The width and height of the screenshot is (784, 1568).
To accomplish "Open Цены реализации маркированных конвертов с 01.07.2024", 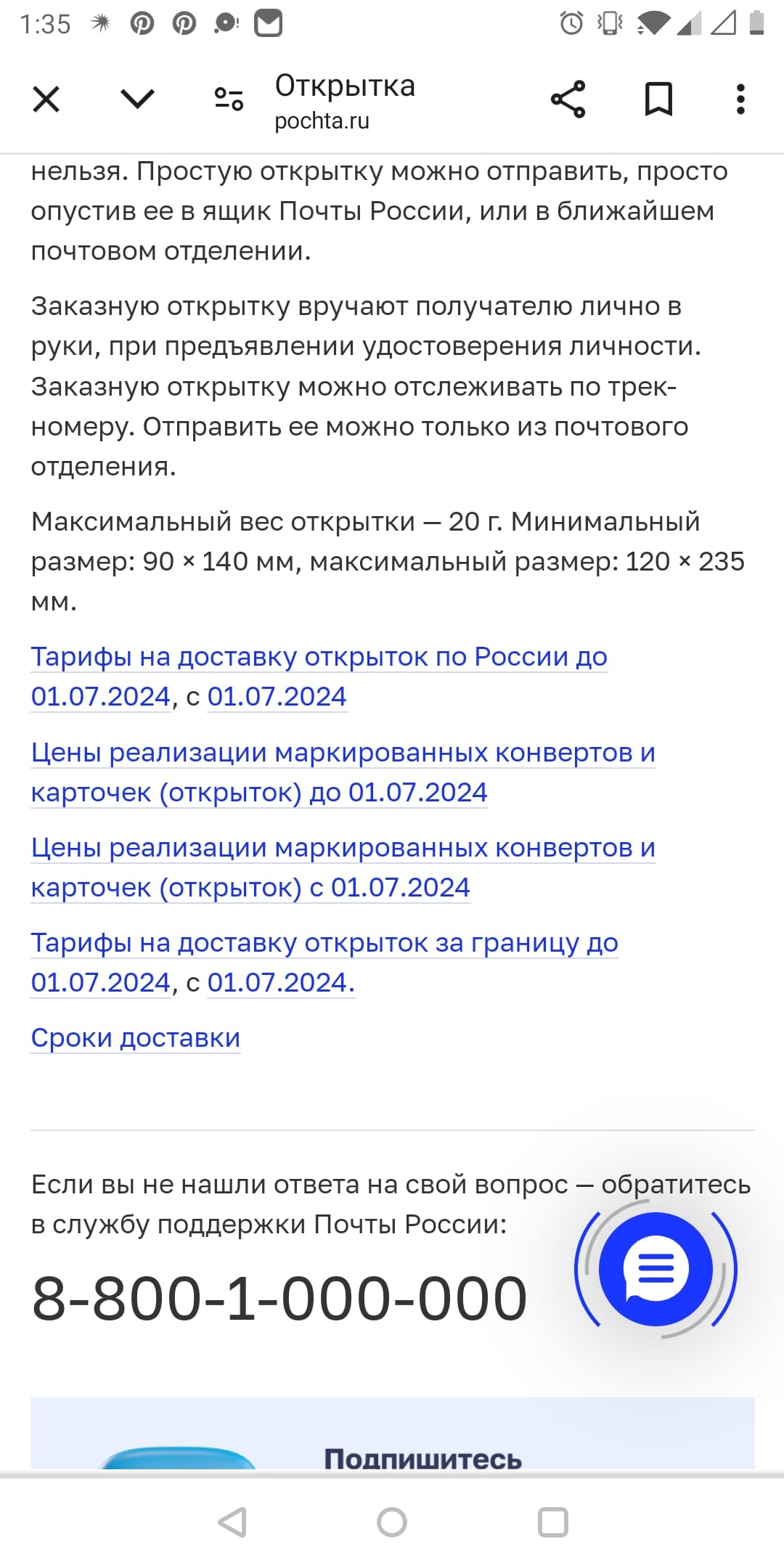I will [x=343, y=867].
